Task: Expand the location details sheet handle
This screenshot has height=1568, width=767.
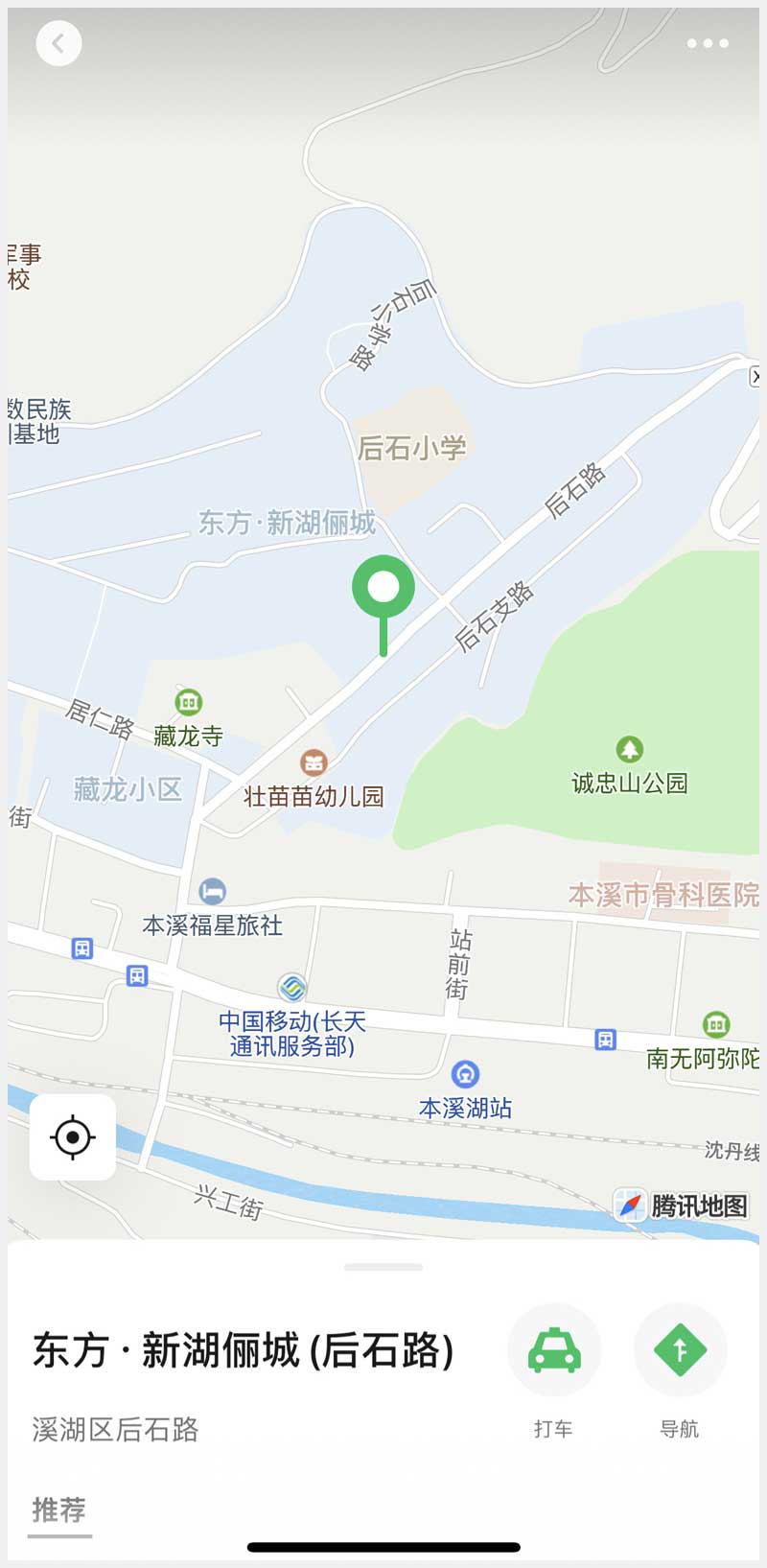Action: point(383,1267)
